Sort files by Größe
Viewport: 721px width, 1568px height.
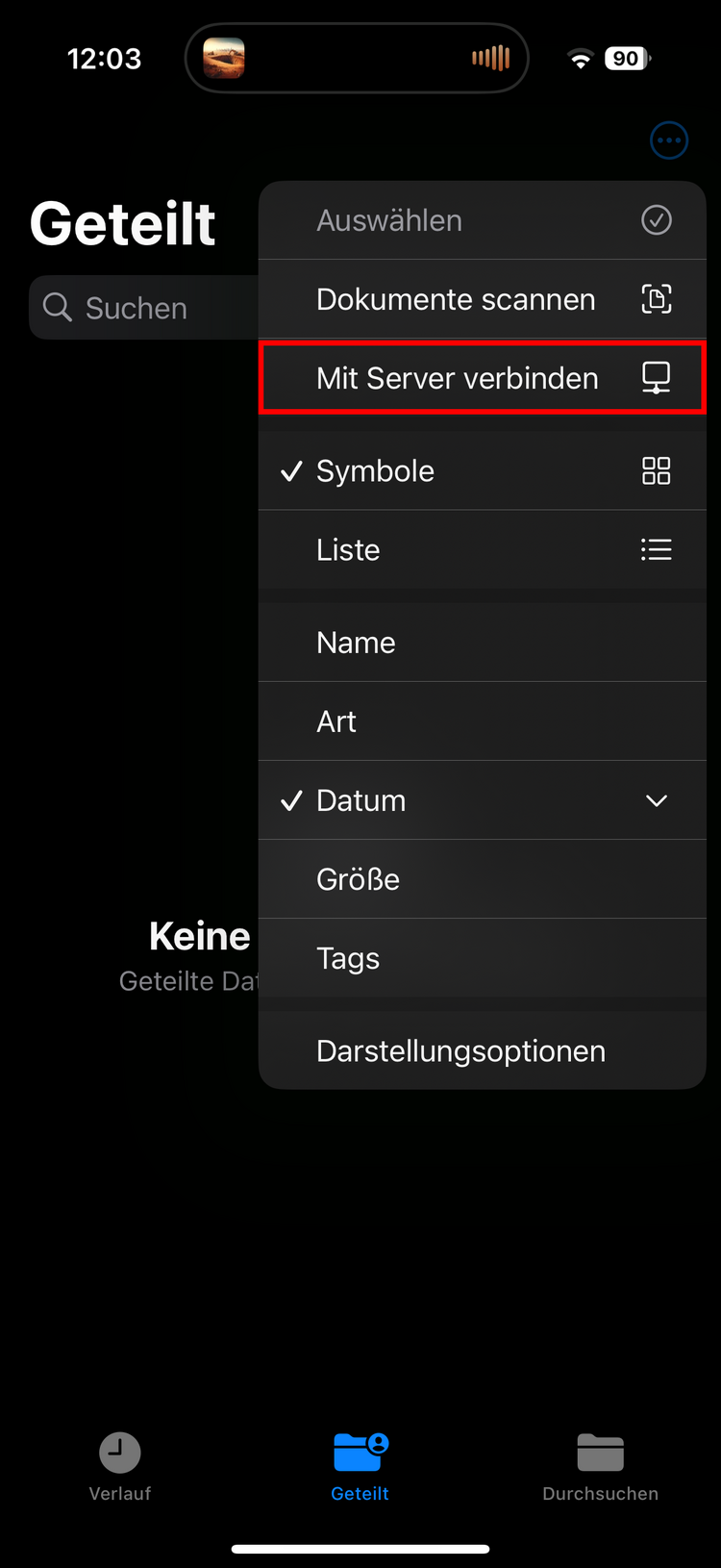481,879
